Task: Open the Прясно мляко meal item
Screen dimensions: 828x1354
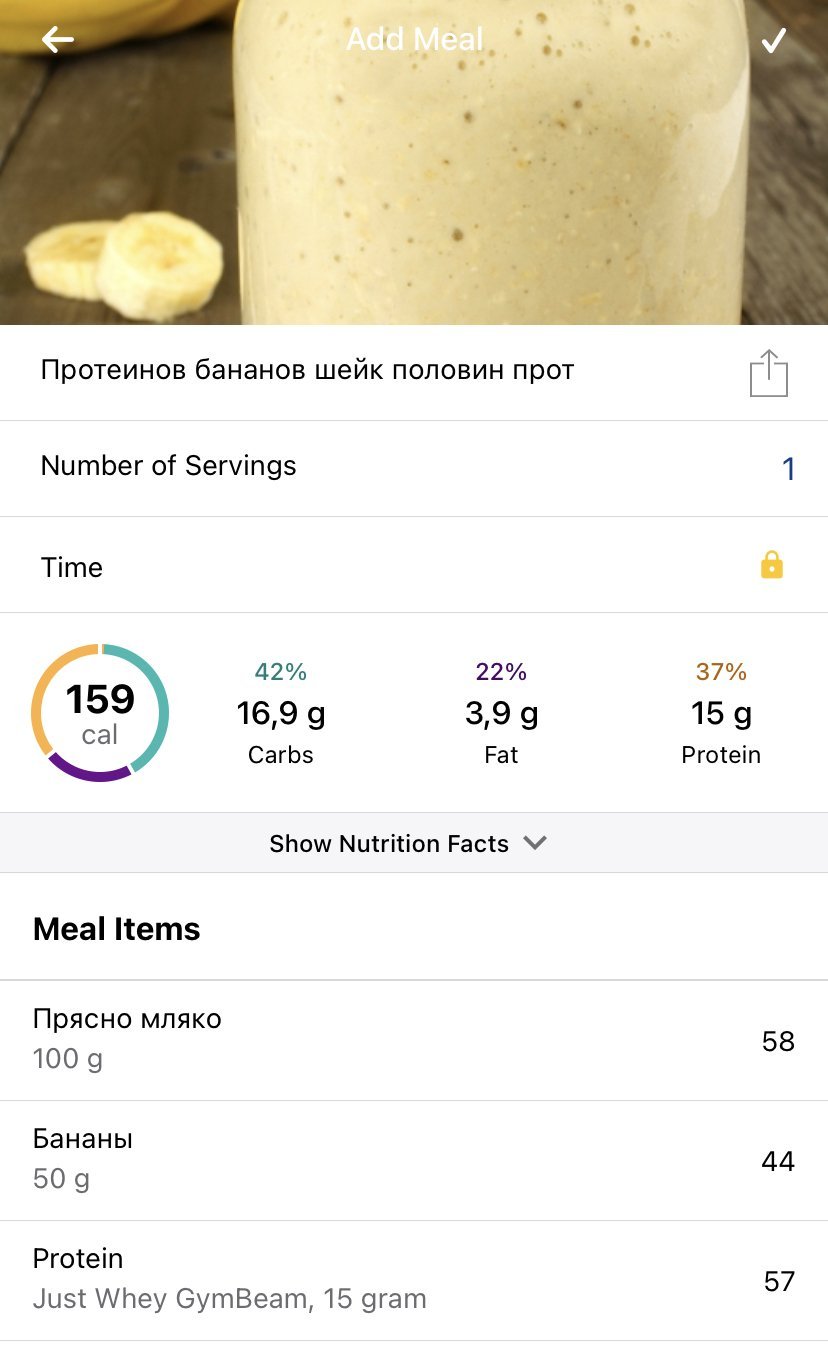Action: 414,1040
